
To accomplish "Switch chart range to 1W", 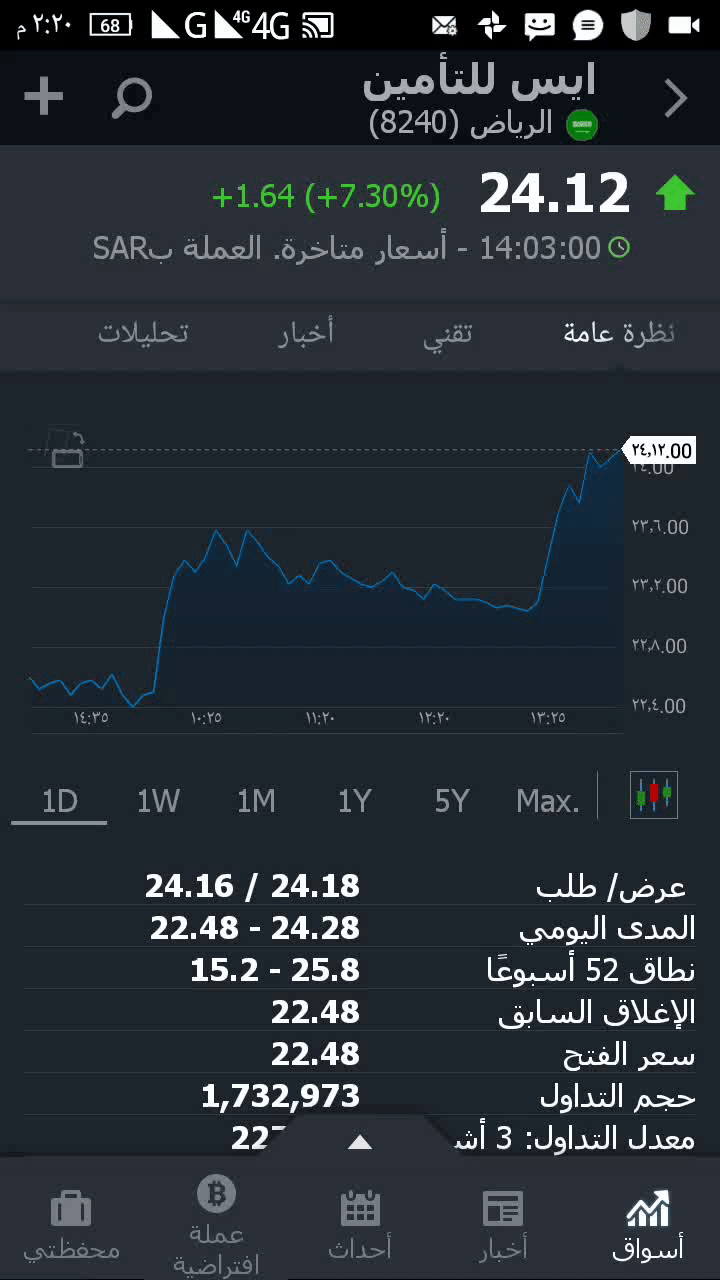I will [x=158, y=801].
